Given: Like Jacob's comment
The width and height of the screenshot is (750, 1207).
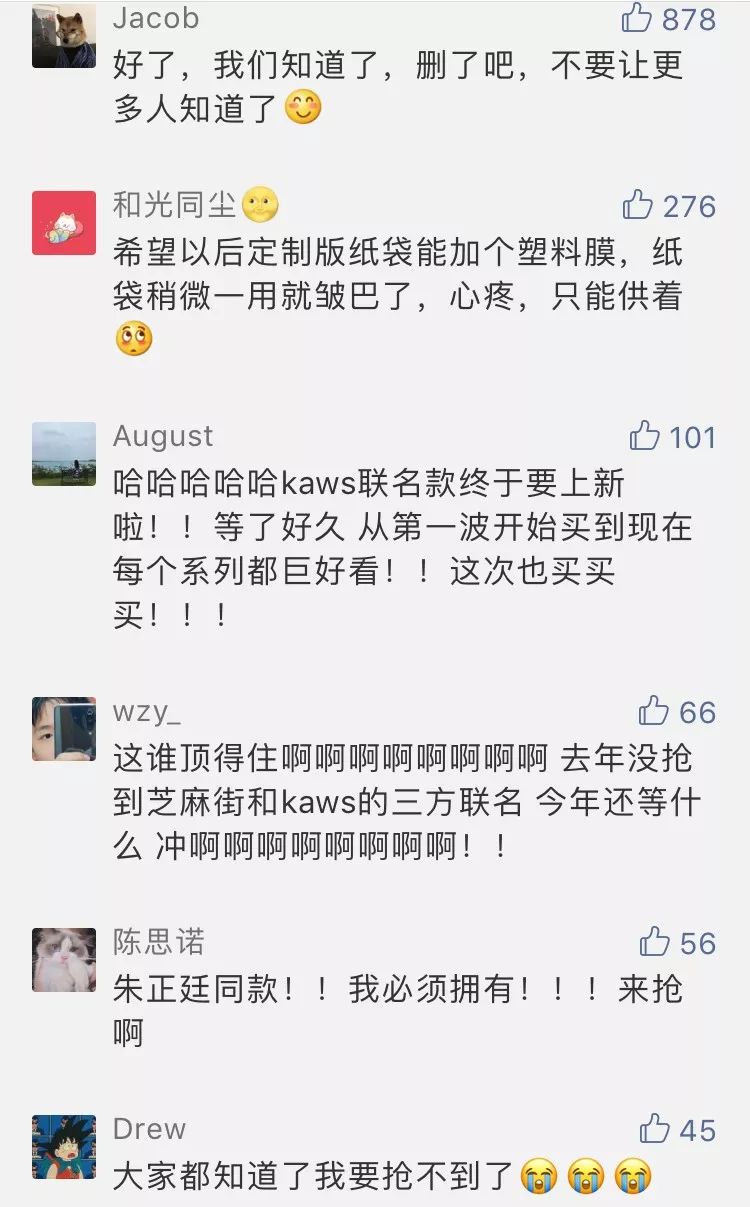Looking at the screenshot, I should click(x=637, y=17).
